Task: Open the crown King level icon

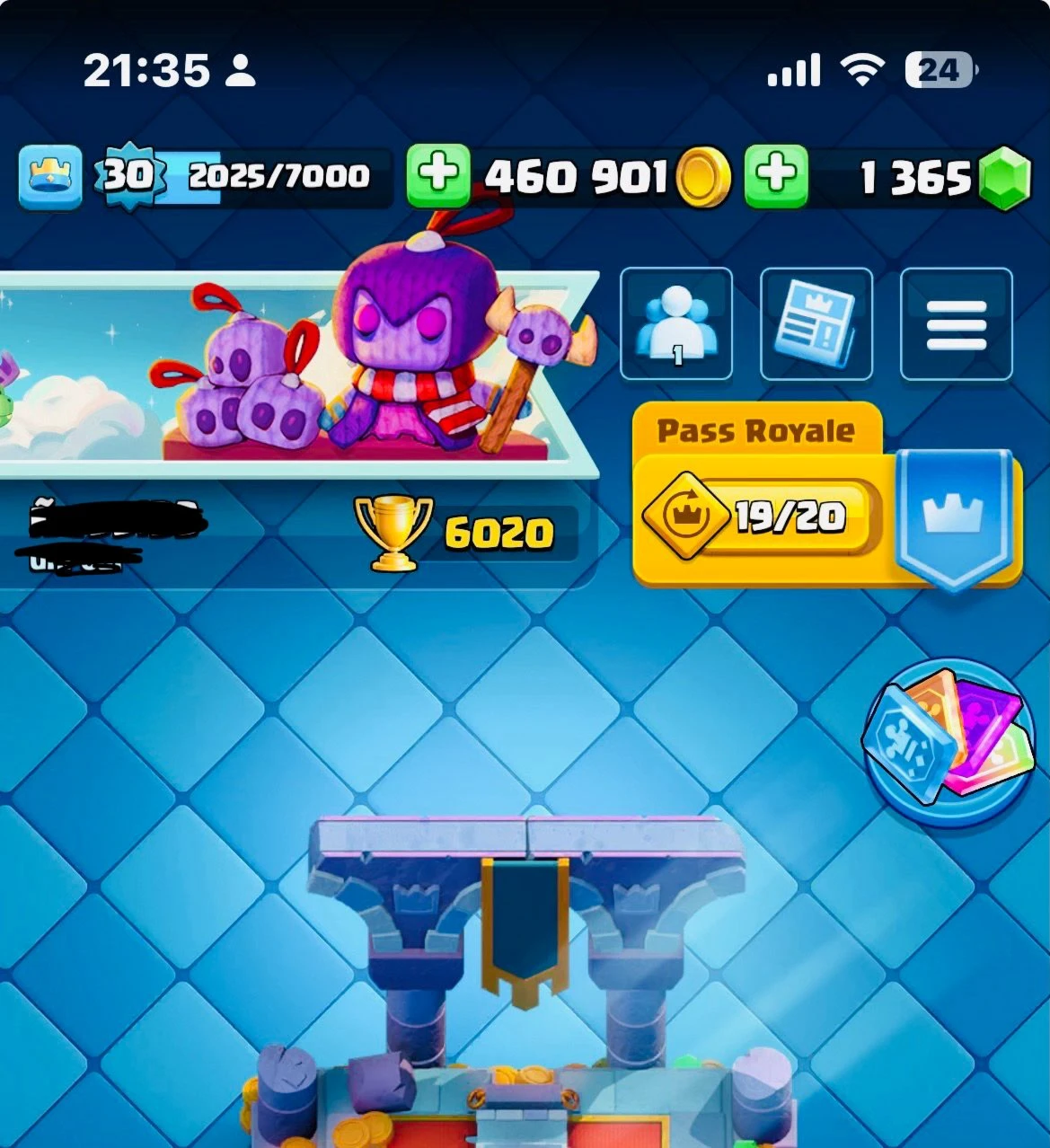Action: coord(50,177)
